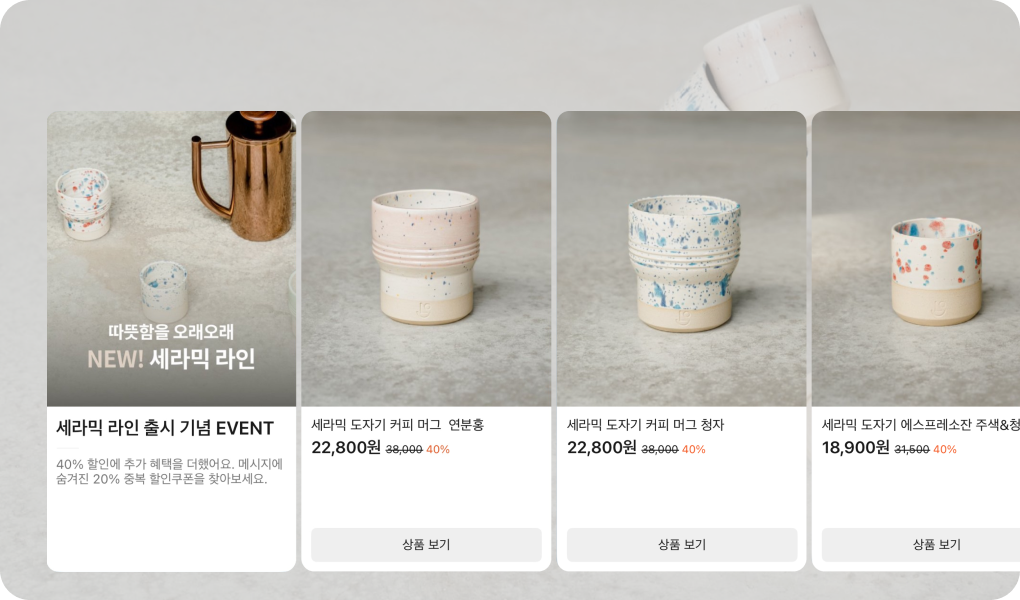Open the 커피 머그 연분홍 product image
Image resolution: width=1020 pixels, height=600 pixels.
pyautogui.click(x=426, y=259)
